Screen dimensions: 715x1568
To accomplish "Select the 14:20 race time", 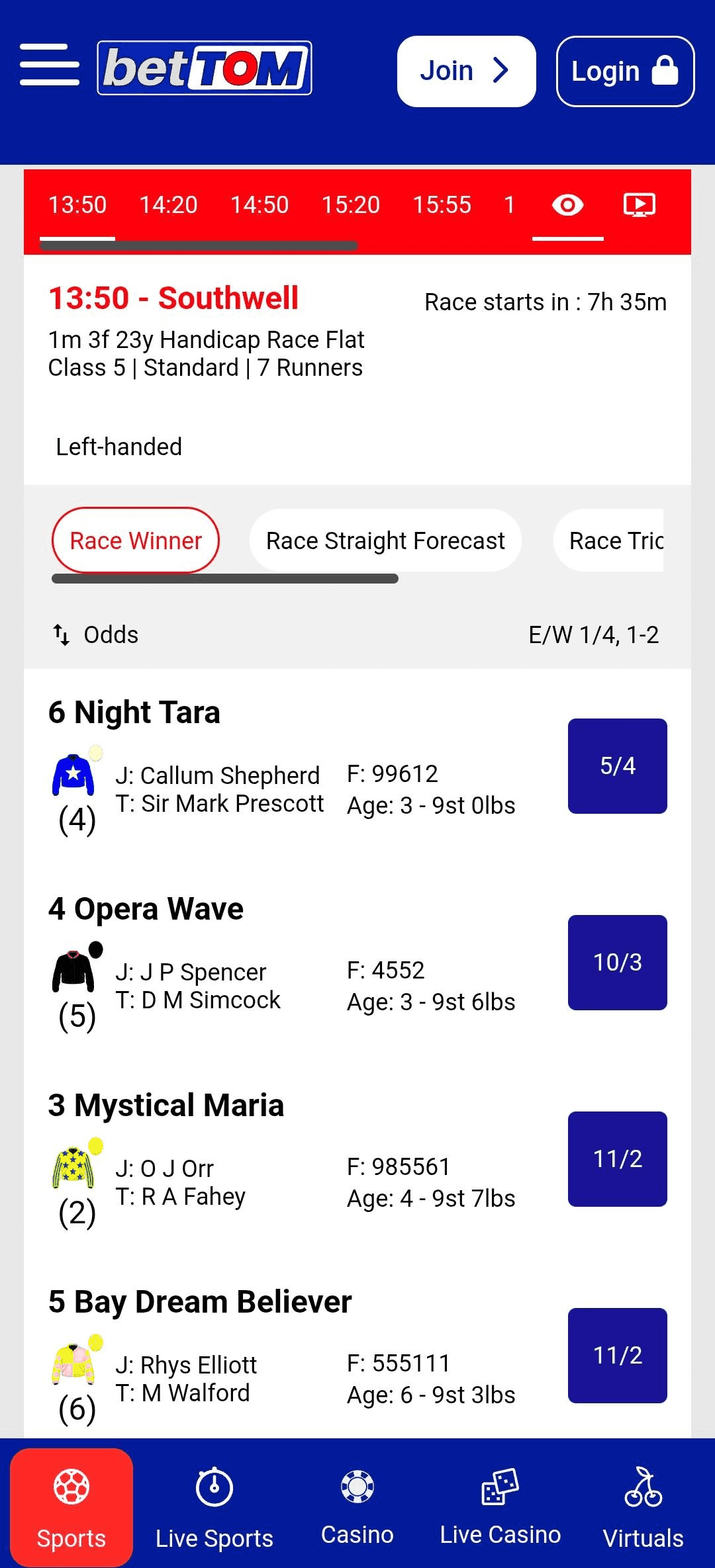I will click(x=168, y=205).
